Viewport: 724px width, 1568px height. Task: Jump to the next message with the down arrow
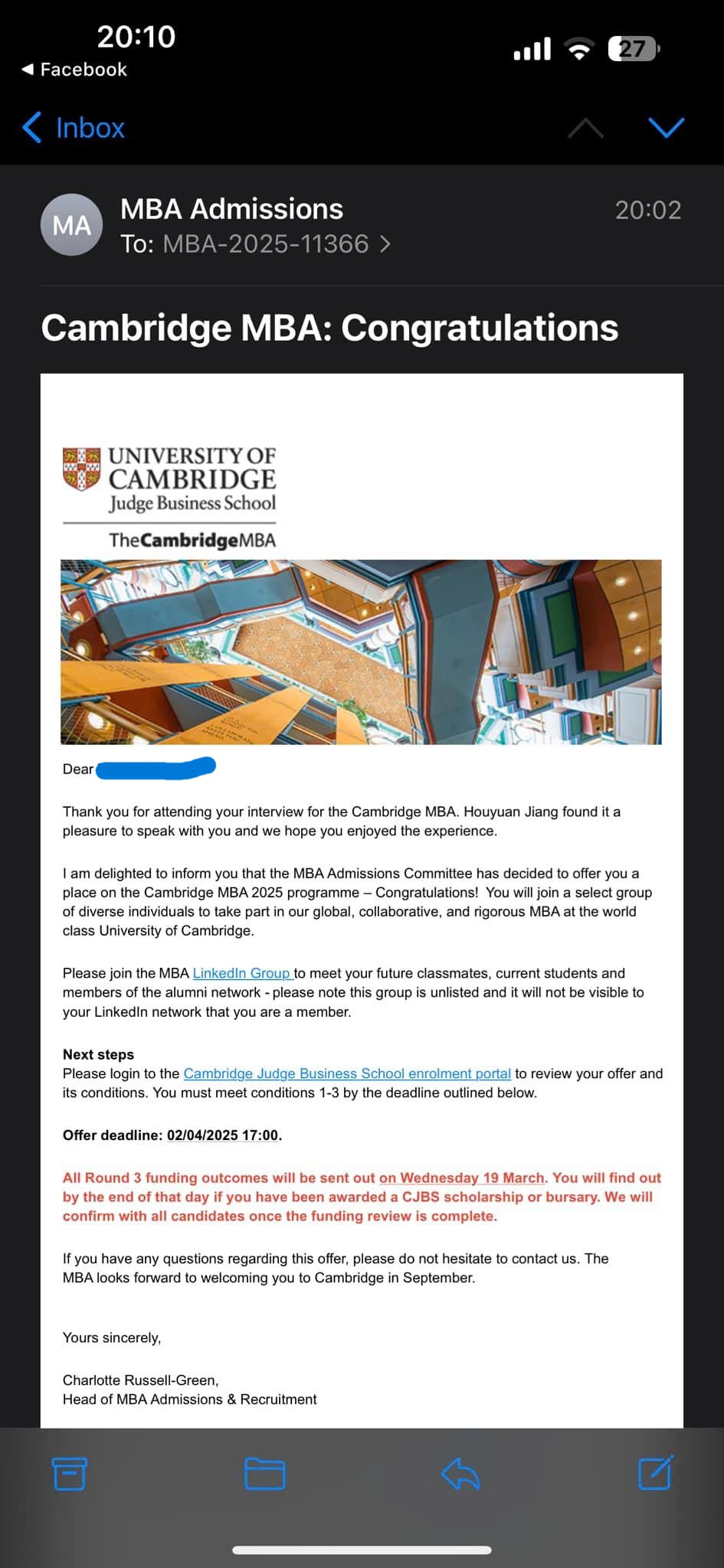coord(666,127)
